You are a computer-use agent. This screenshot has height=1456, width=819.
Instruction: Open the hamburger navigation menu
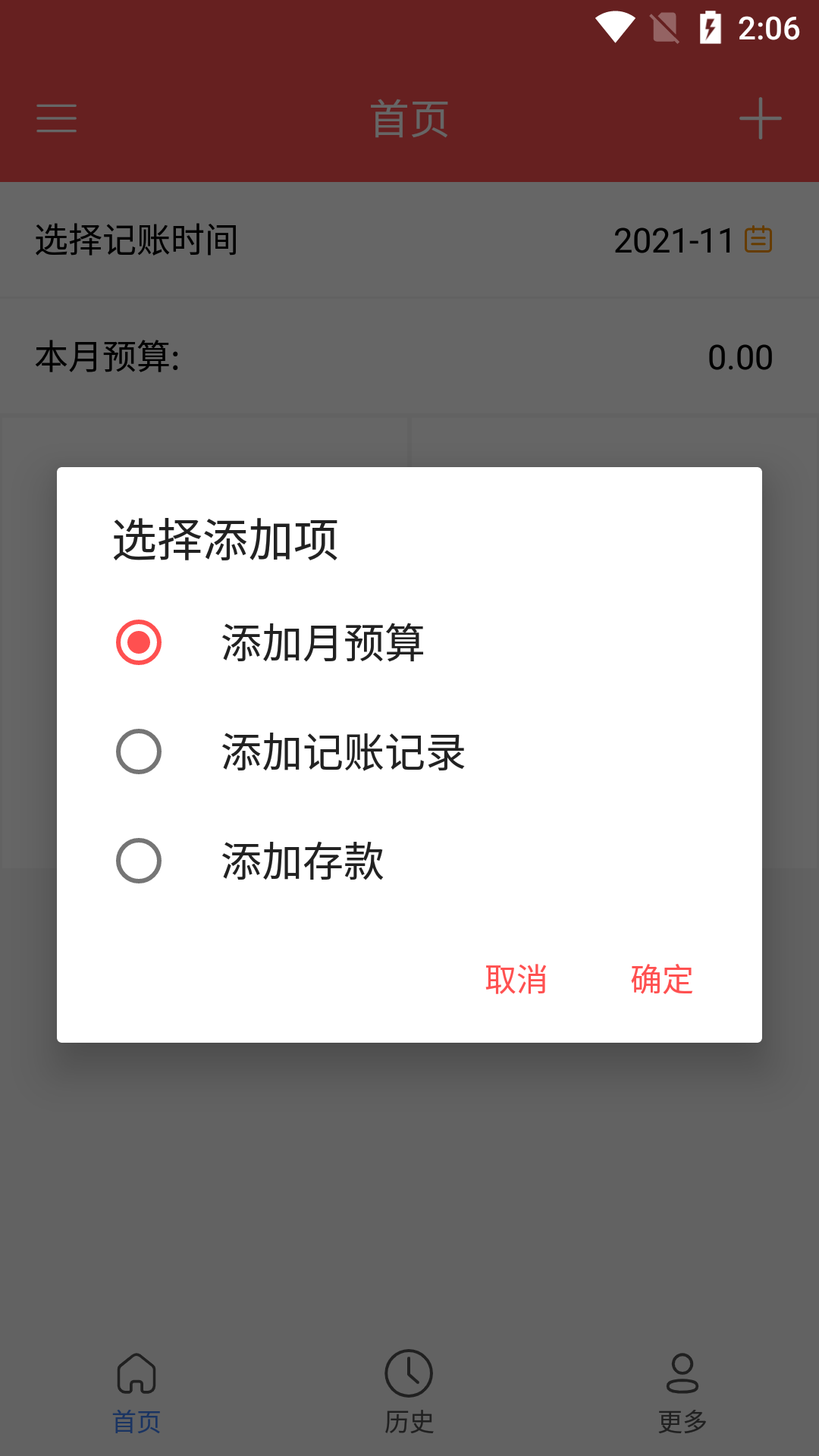click(x=57, y=118)
